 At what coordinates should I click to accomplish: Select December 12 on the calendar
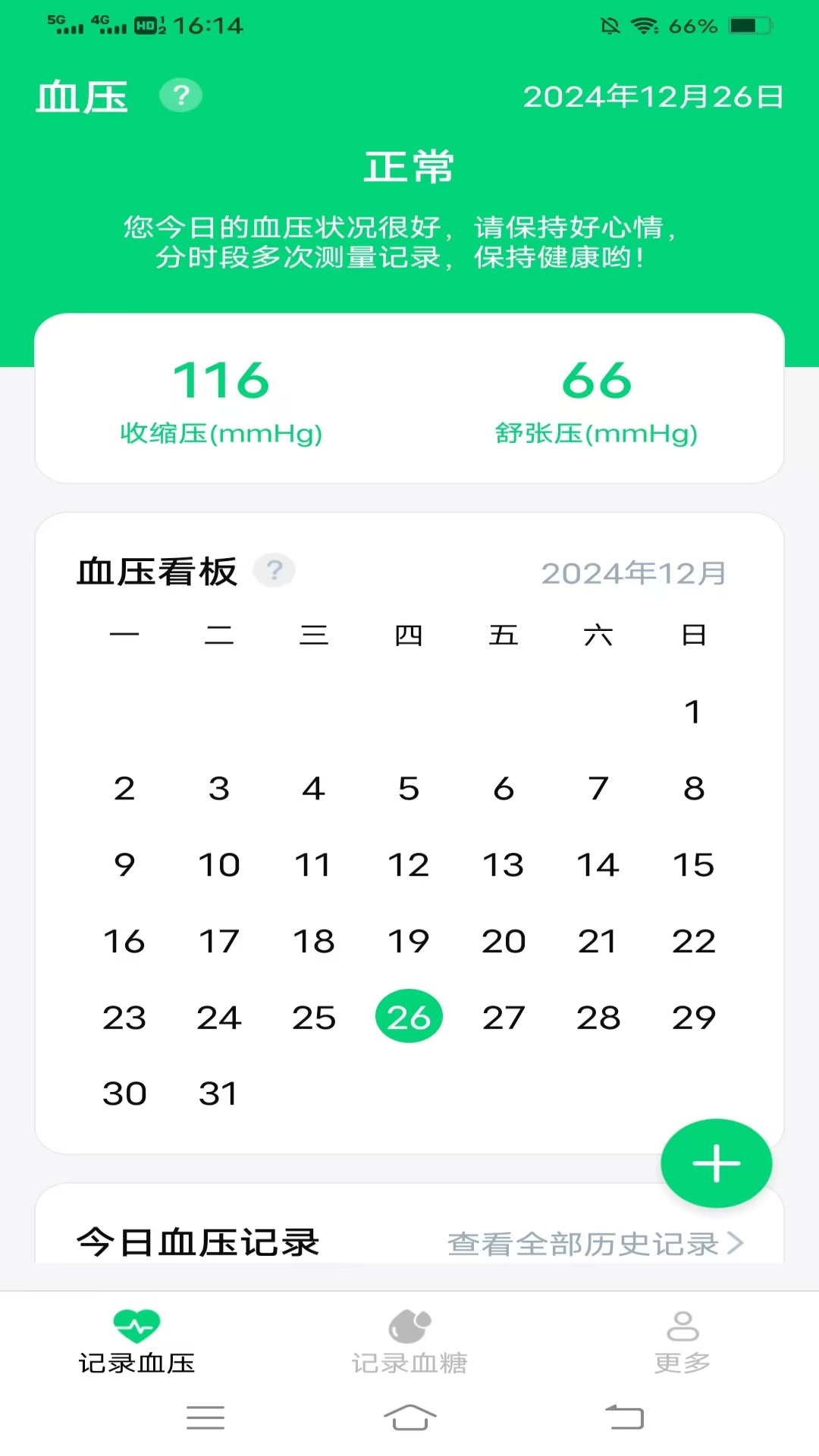[409, 864]
